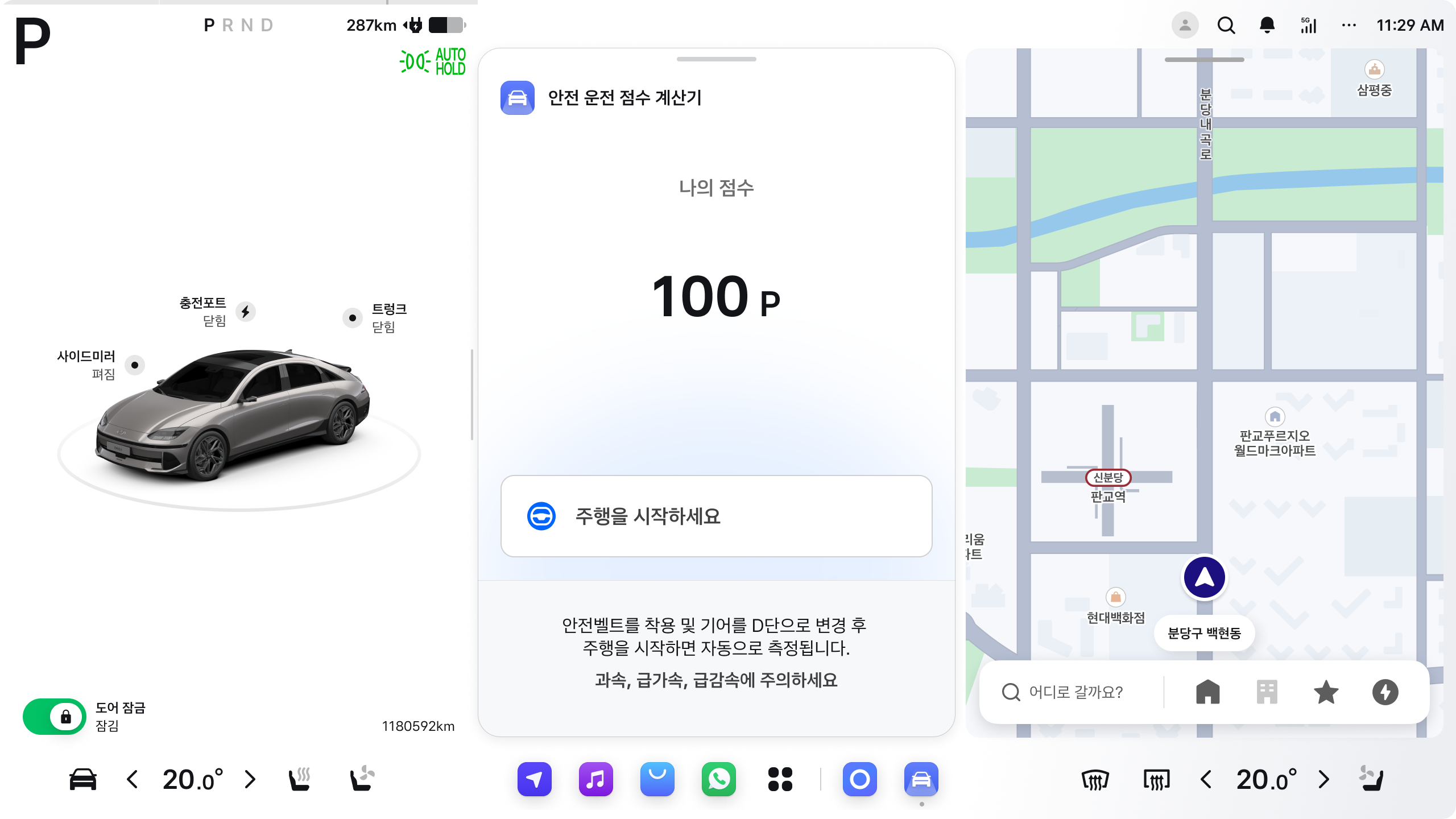Open the WhatsApp icon in the dock

pos(718,779)
